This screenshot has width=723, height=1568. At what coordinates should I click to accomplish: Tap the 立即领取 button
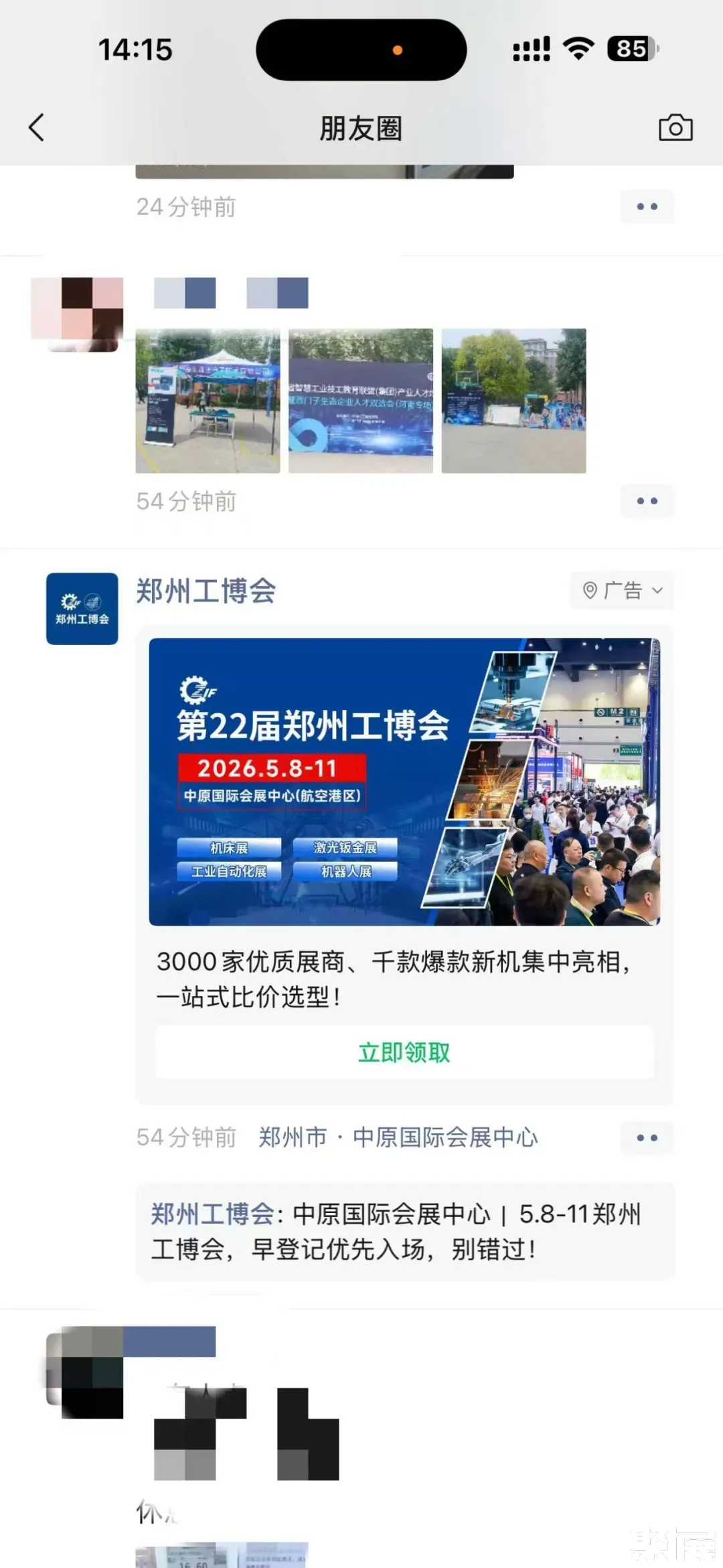(404, 1052)
